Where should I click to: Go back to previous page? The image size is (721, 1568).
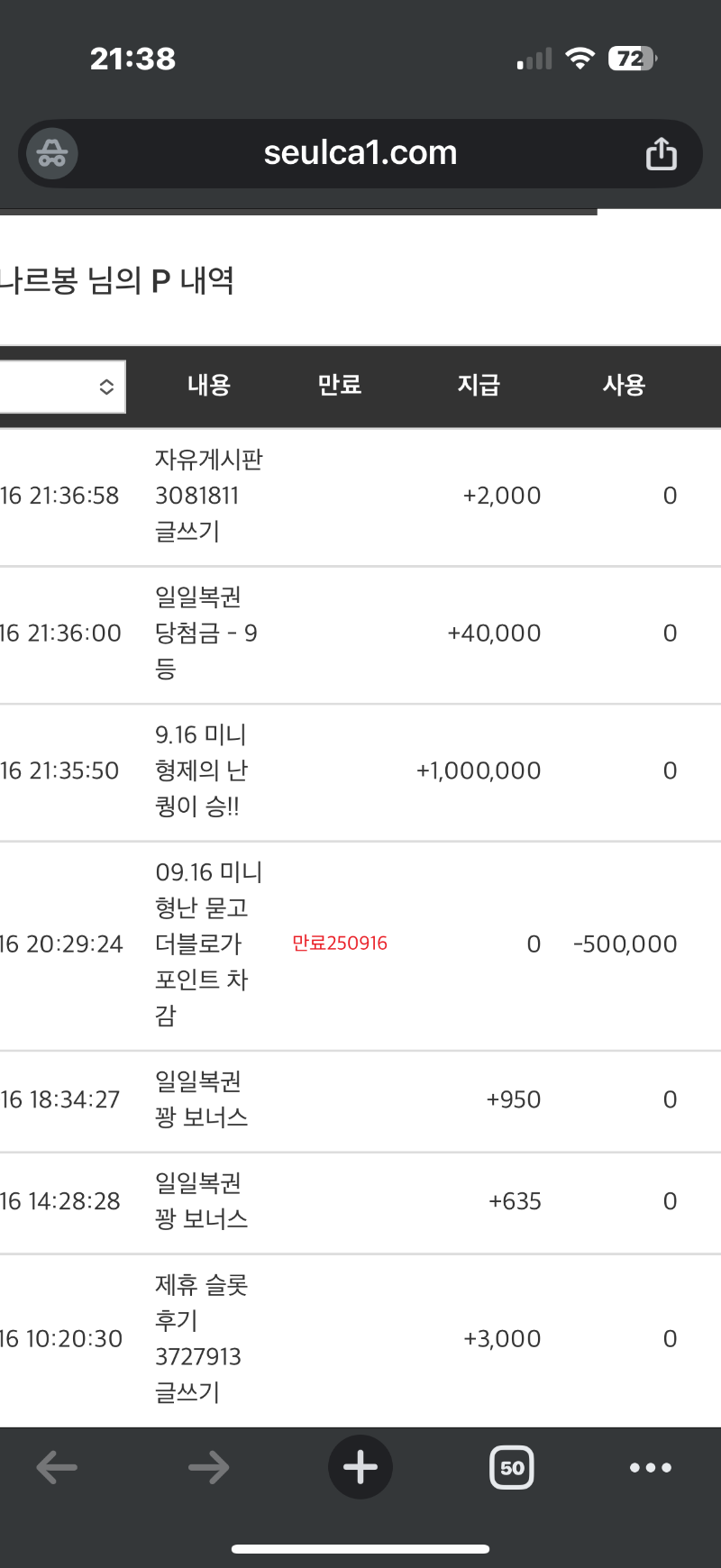pos(57,1467)
